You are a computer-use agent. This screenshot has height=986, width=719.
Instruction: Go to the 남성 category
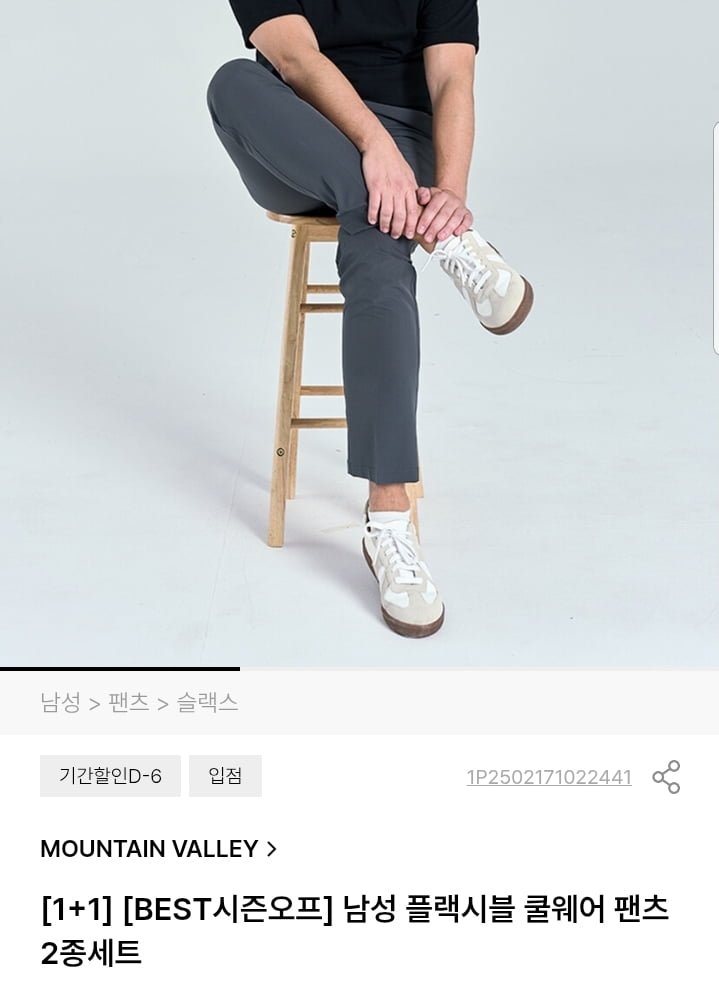pyautogui.click(x=60, y=702)
